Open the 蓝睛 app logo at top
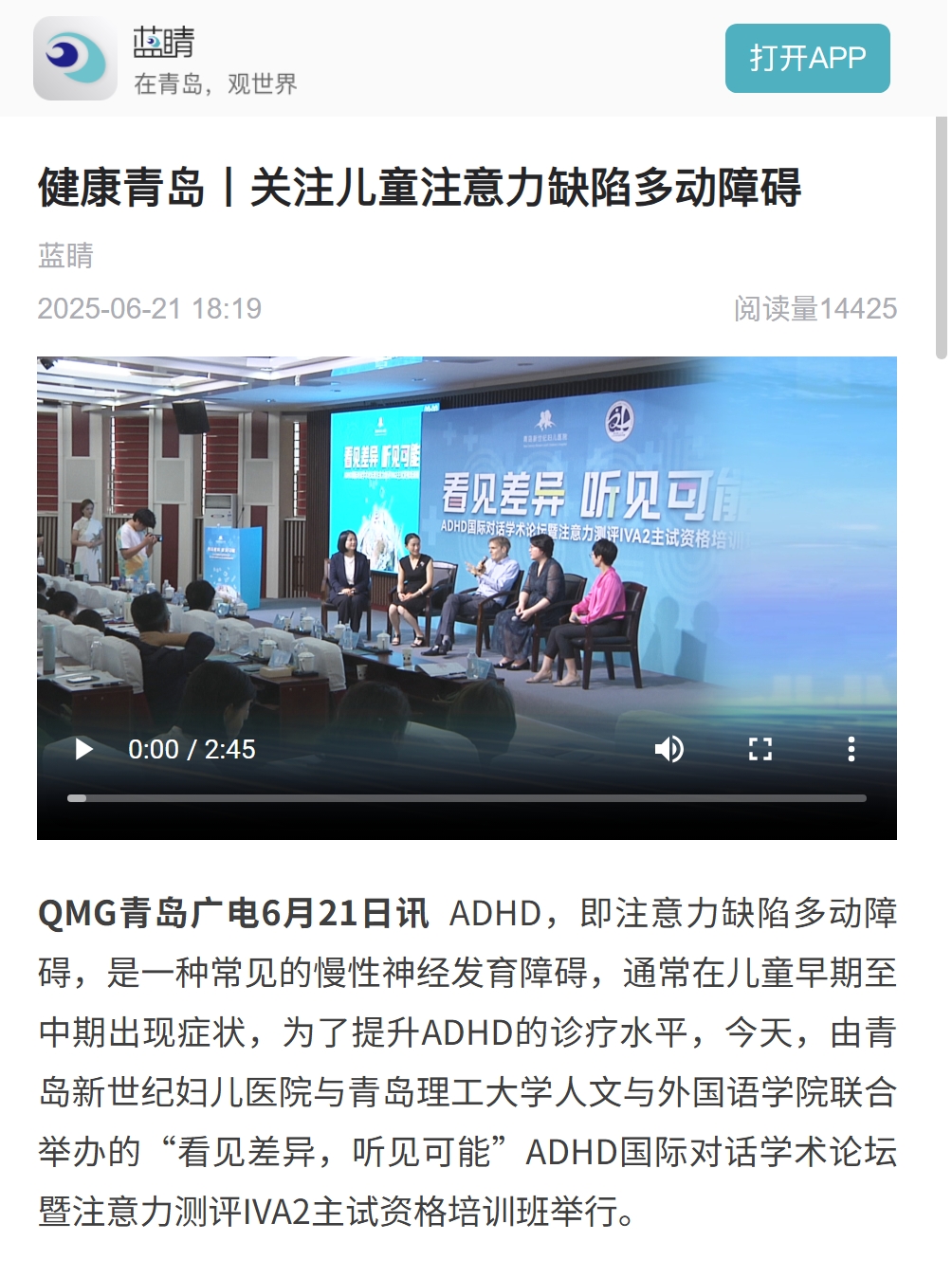This screenshot has height=1278, width=952. pyautogui.click(x=75, y=59)
